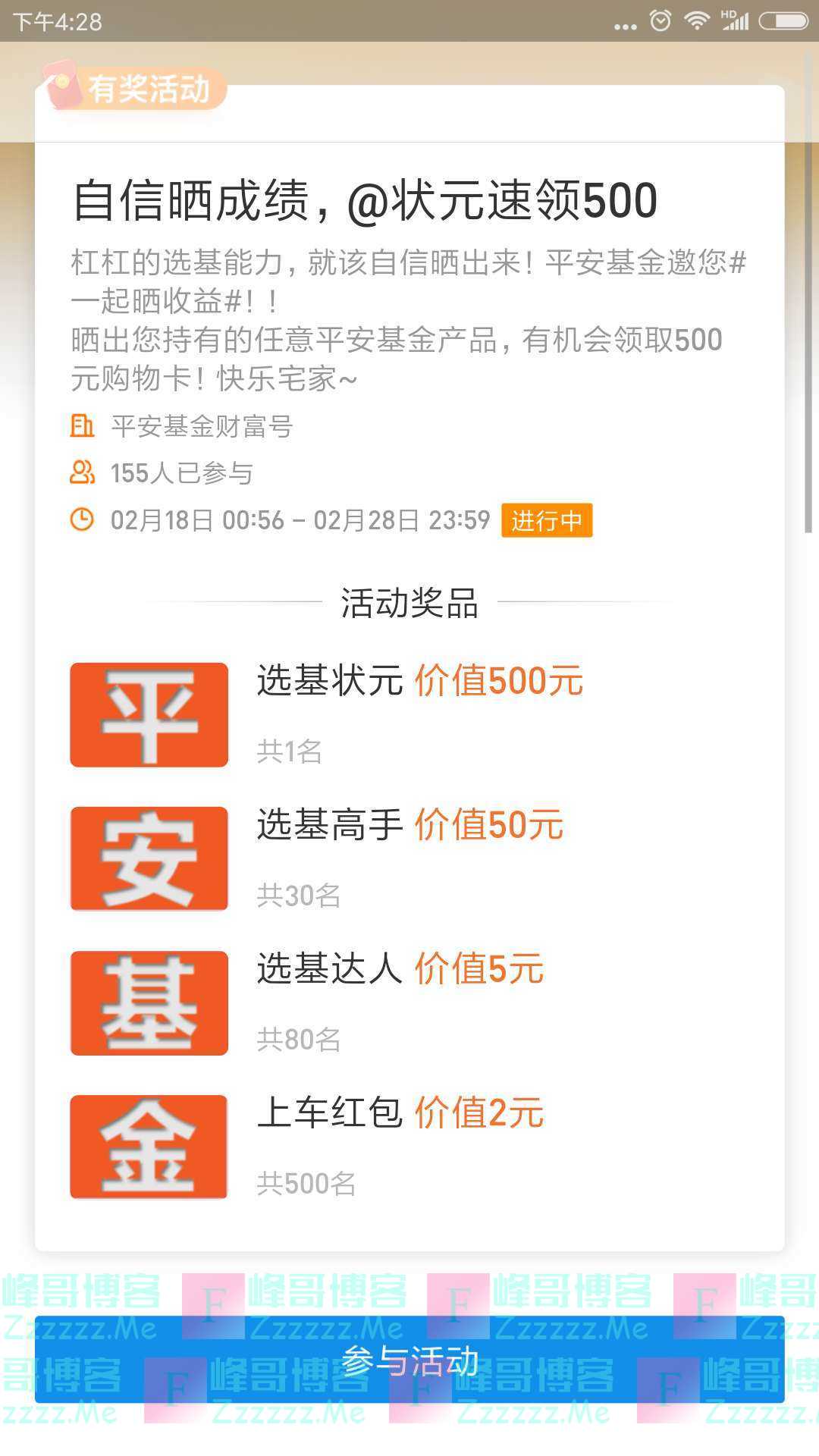Tap the 参与活动 button
The height and width of the screenshot is (1456, 819).
coord(409,1361)
